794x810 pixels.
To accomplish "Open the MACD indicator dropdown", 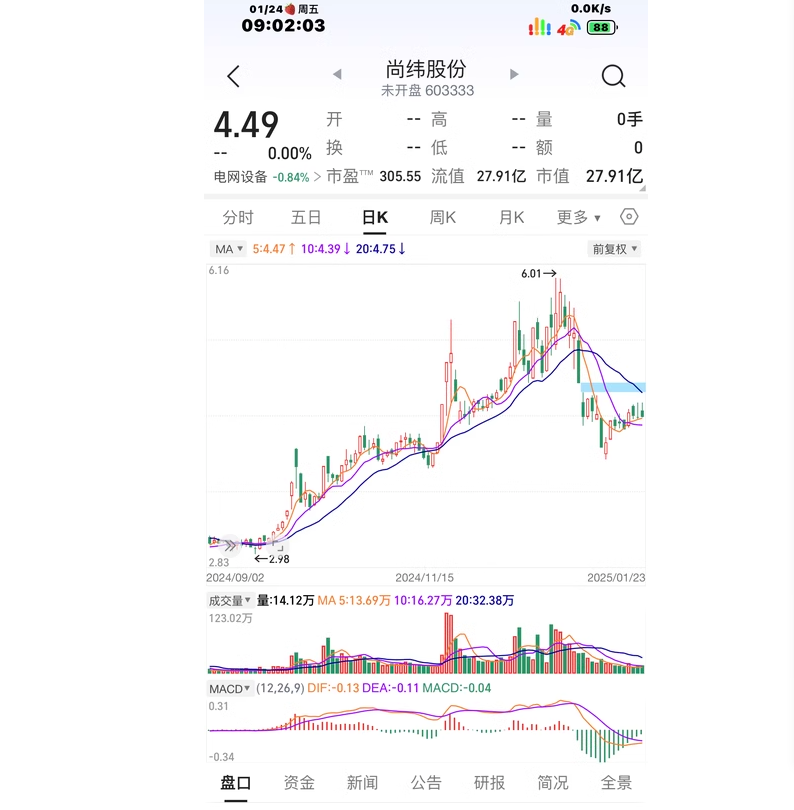I will 230,689.
